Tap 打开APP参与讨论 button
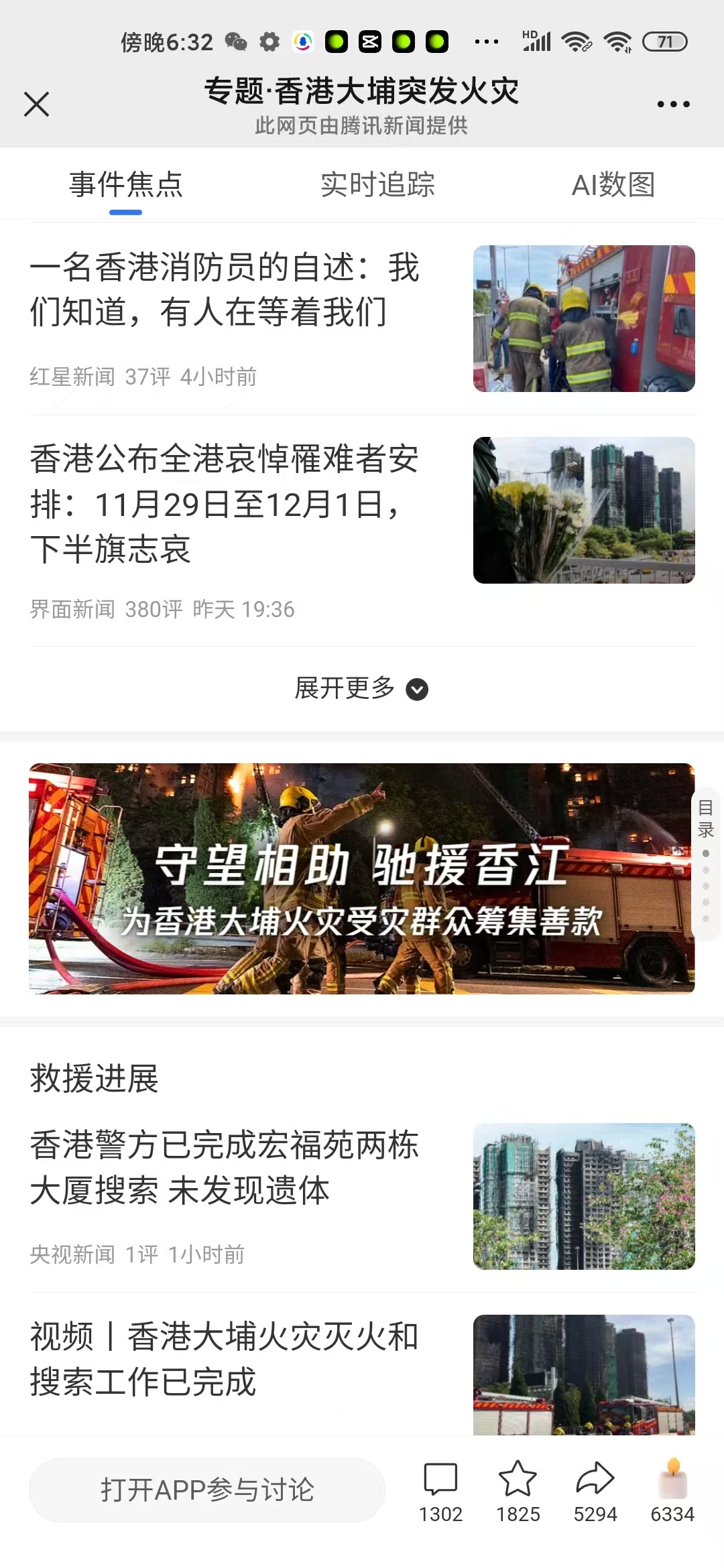 (207, 1490)
